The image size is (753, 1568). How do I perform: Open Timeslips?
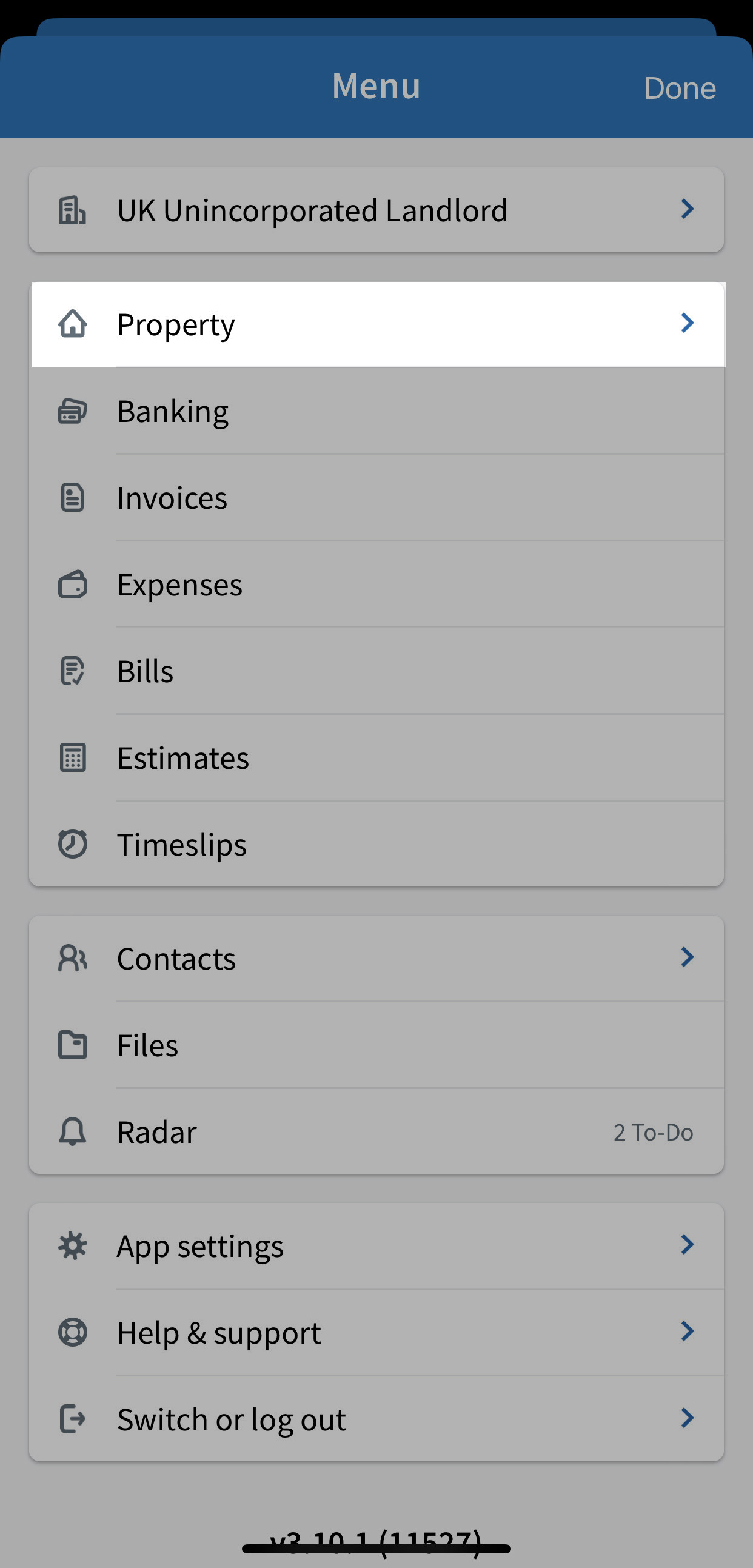(x=376, y=844)
